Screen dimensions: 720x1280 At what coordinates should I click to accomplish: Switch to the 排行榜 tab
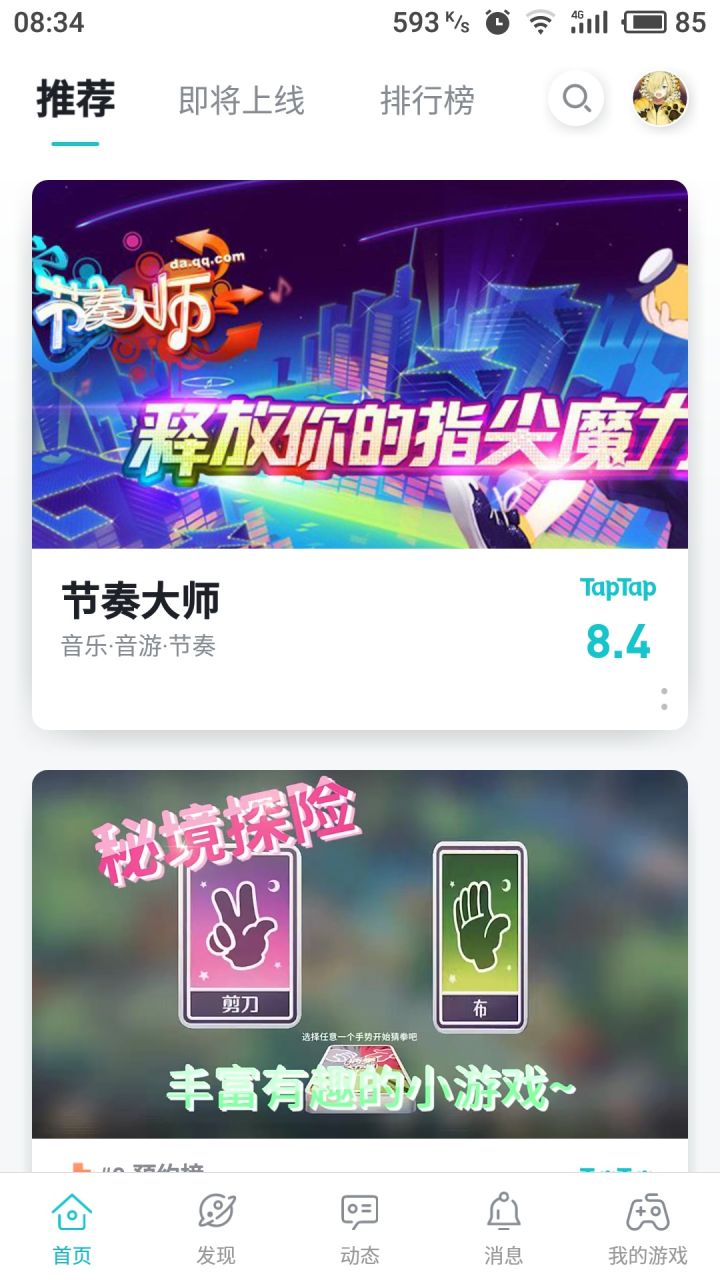point(430,100)
